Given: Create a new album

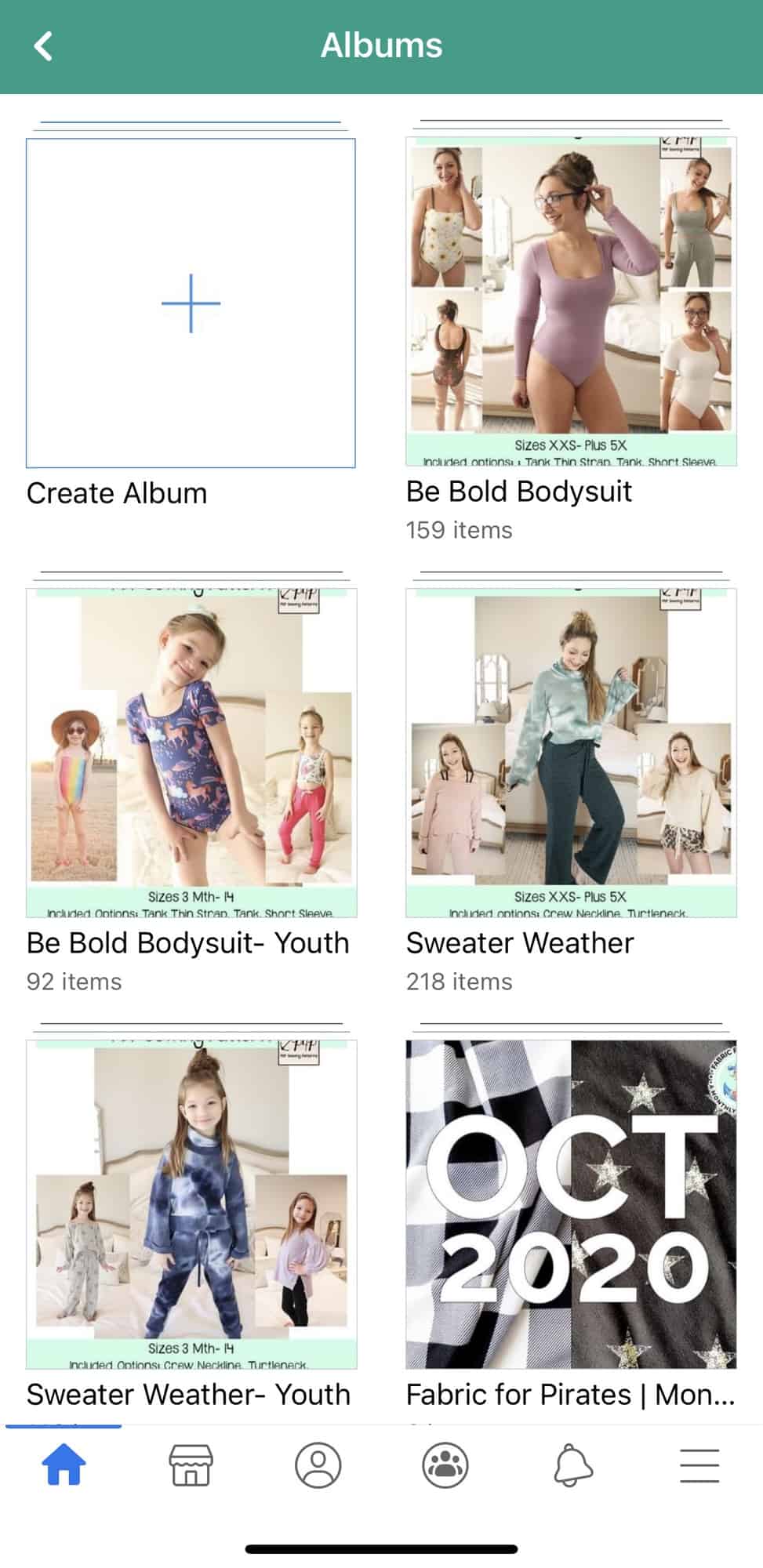Looking at the screenshot, I should coord(191,303).
